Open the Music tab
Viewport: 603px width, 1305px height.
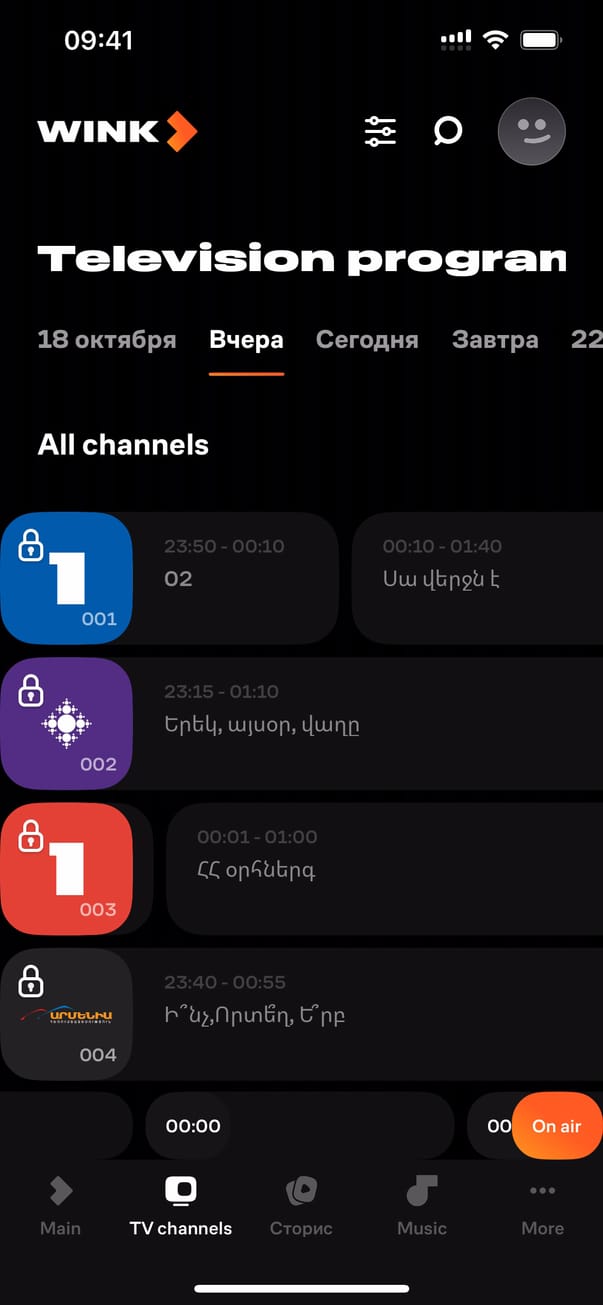pyautogui.click(x=422, y=1206)
